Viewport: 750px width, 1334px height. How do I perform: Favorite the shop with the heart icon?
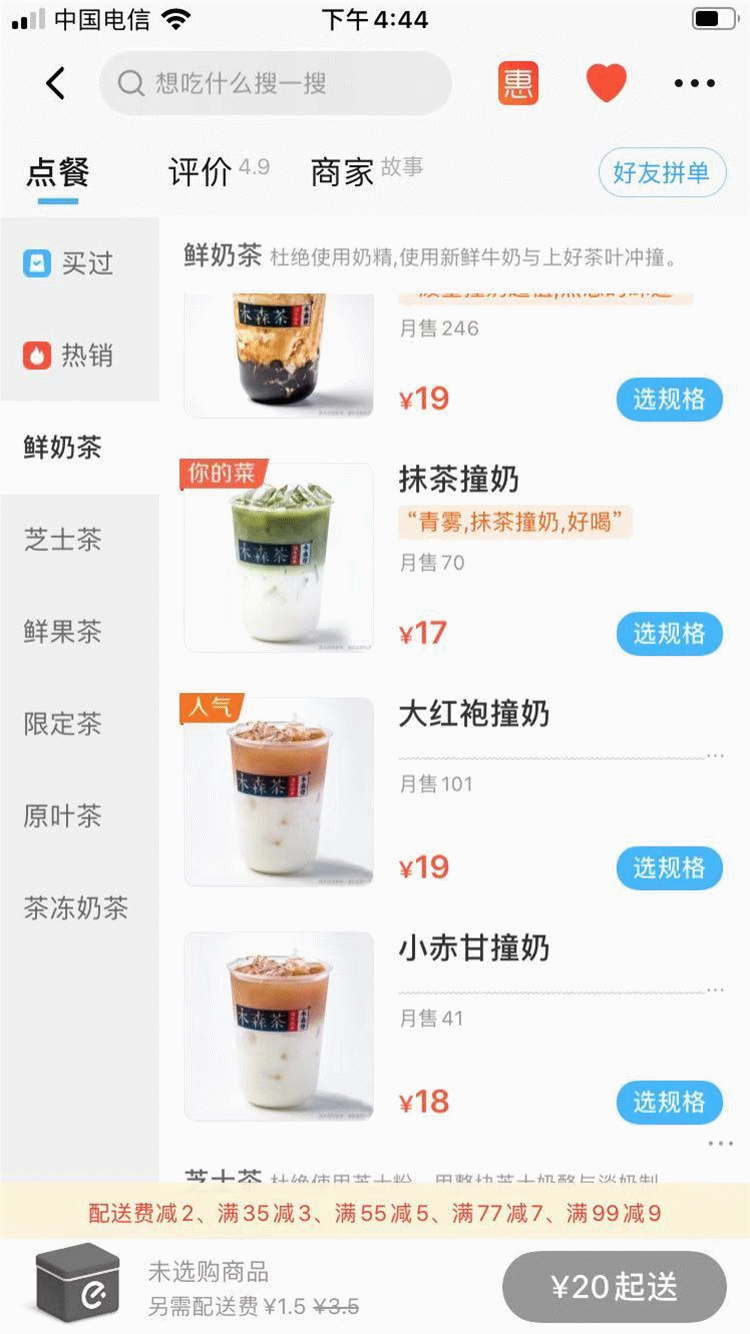tap(606, 83)
